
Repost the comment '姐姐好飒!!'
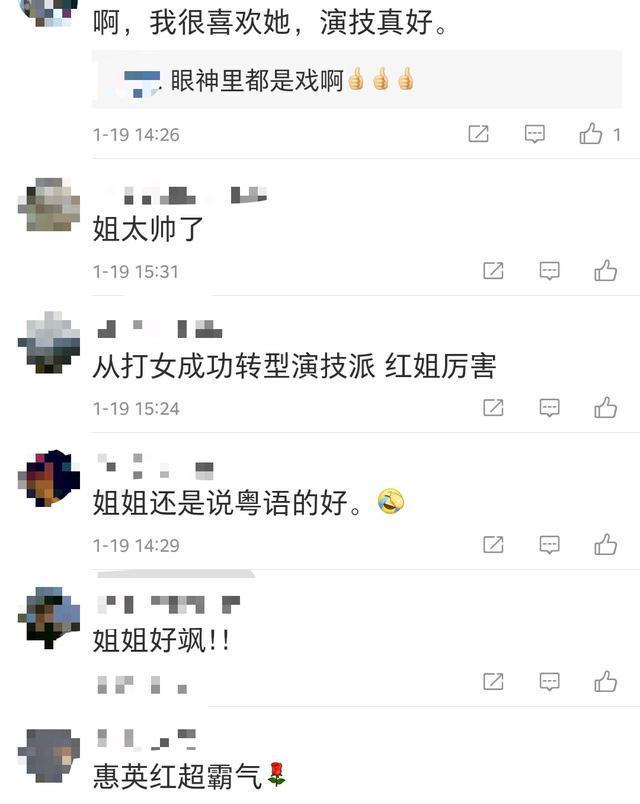click(493, 682)
